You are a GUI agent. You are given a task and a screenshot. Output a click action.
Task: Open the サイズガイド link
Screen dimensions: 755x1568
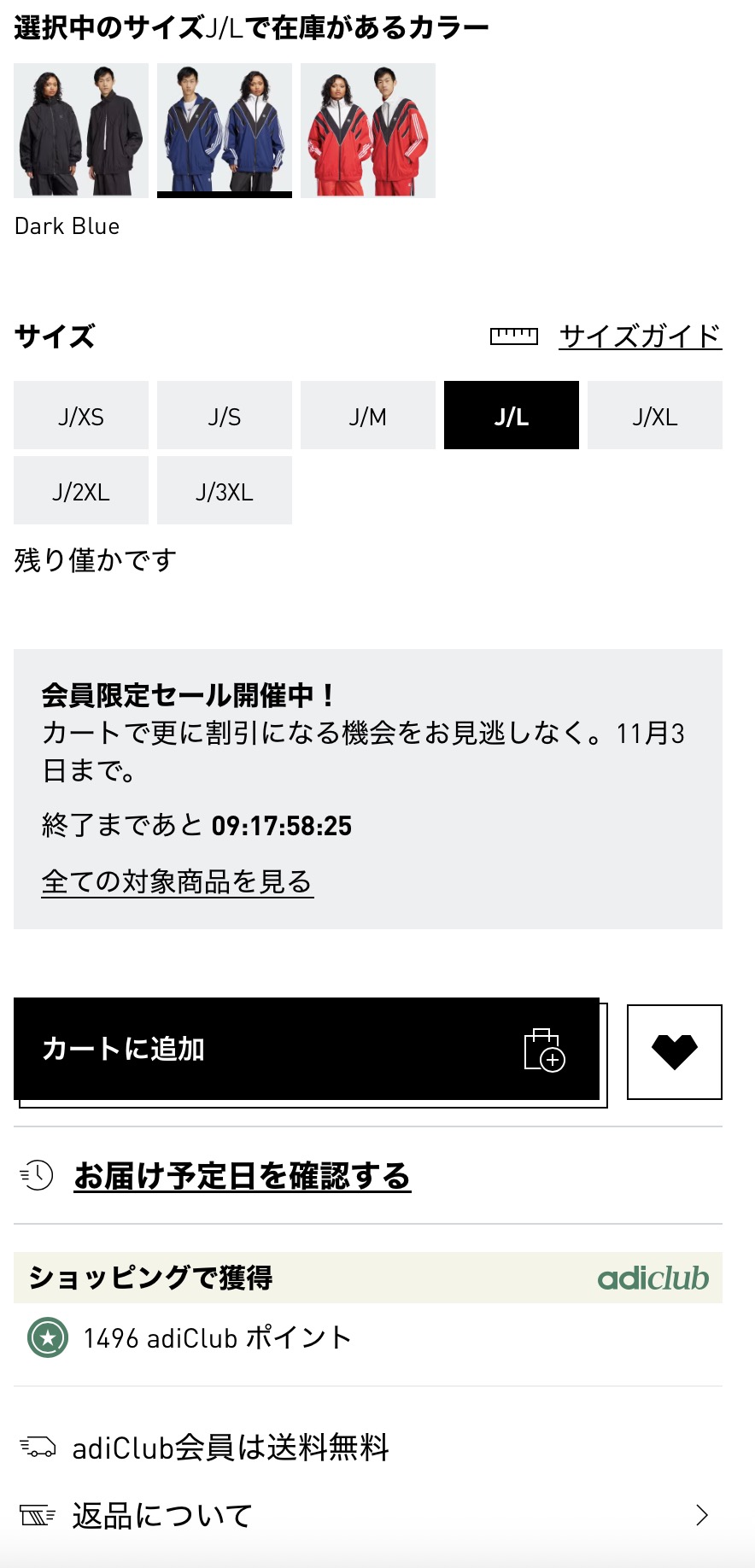640,336
